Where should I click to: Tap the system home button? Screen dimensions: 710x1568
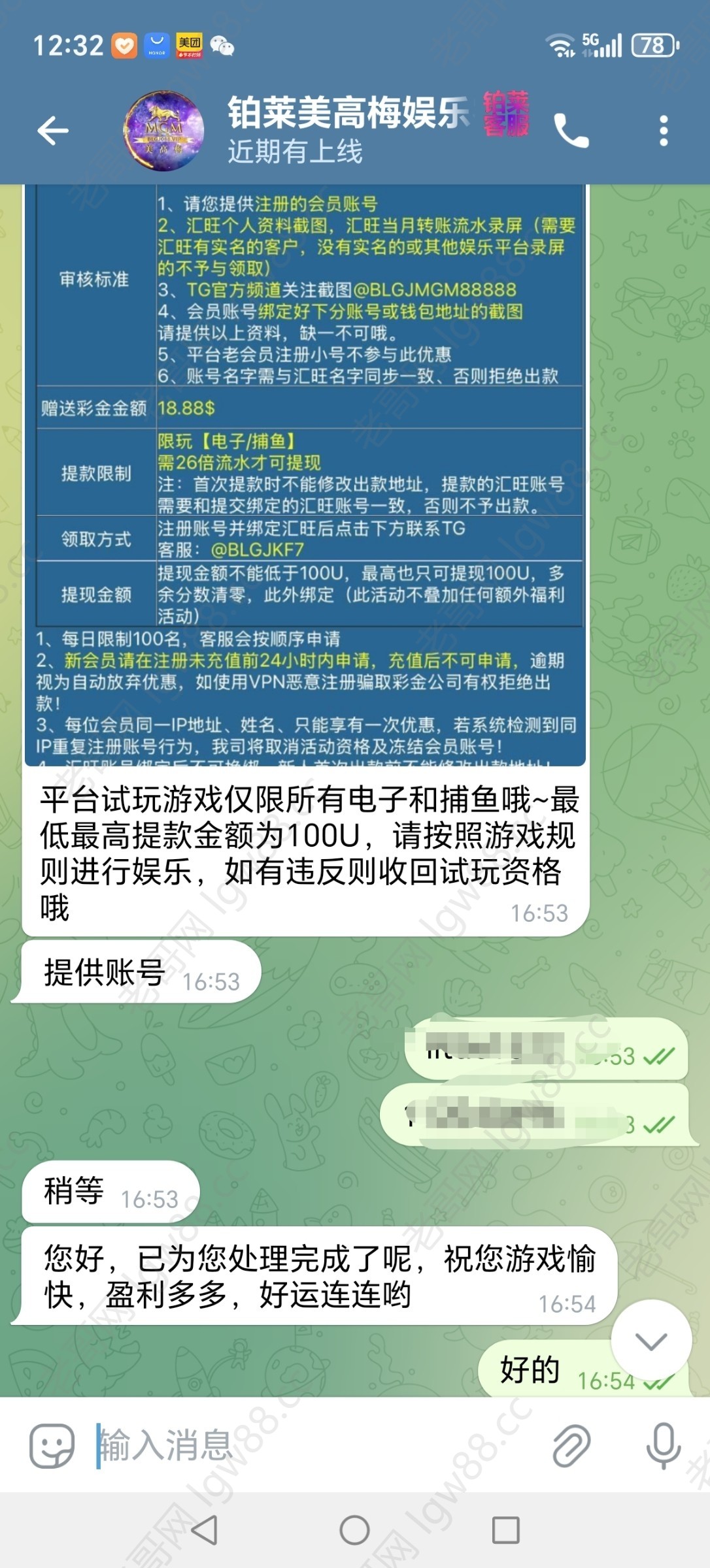(354, 1530)
